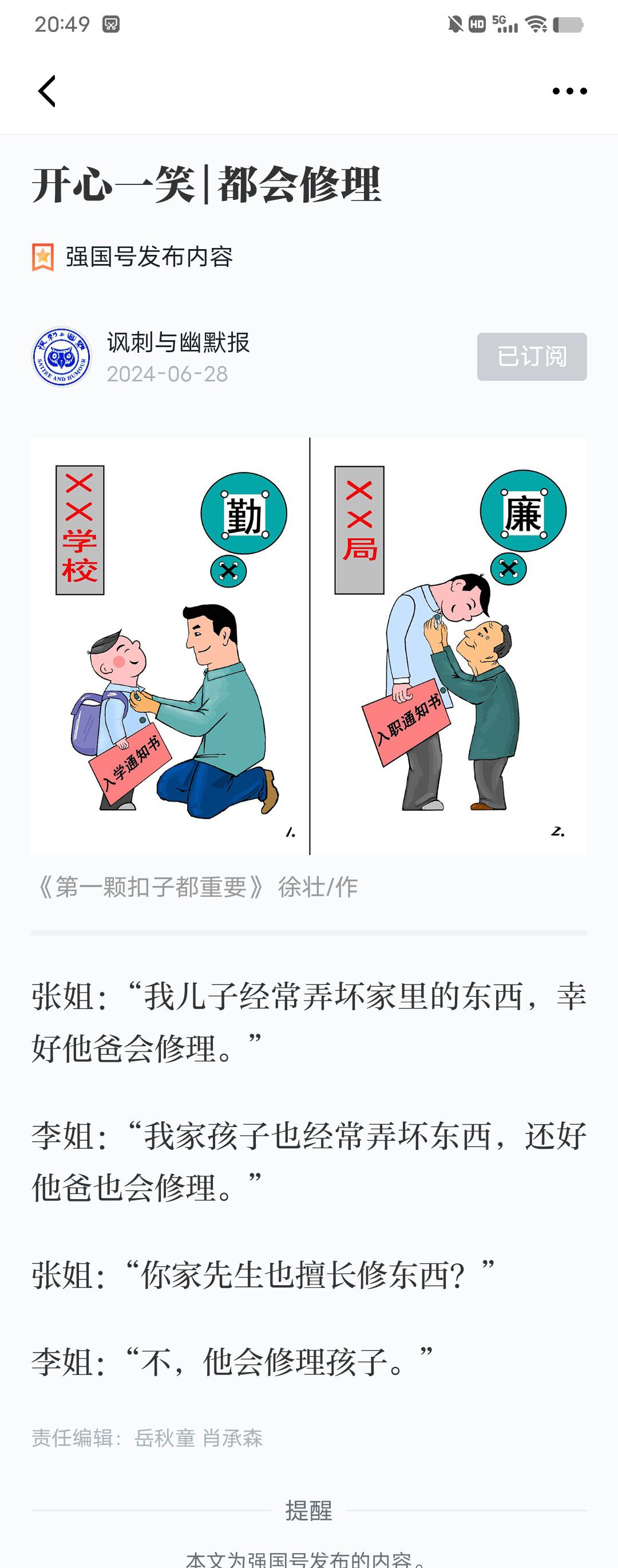Tap the 已订阅 subscription button
The height and width of the screenshot is (1568, 618).
point(531,356)
